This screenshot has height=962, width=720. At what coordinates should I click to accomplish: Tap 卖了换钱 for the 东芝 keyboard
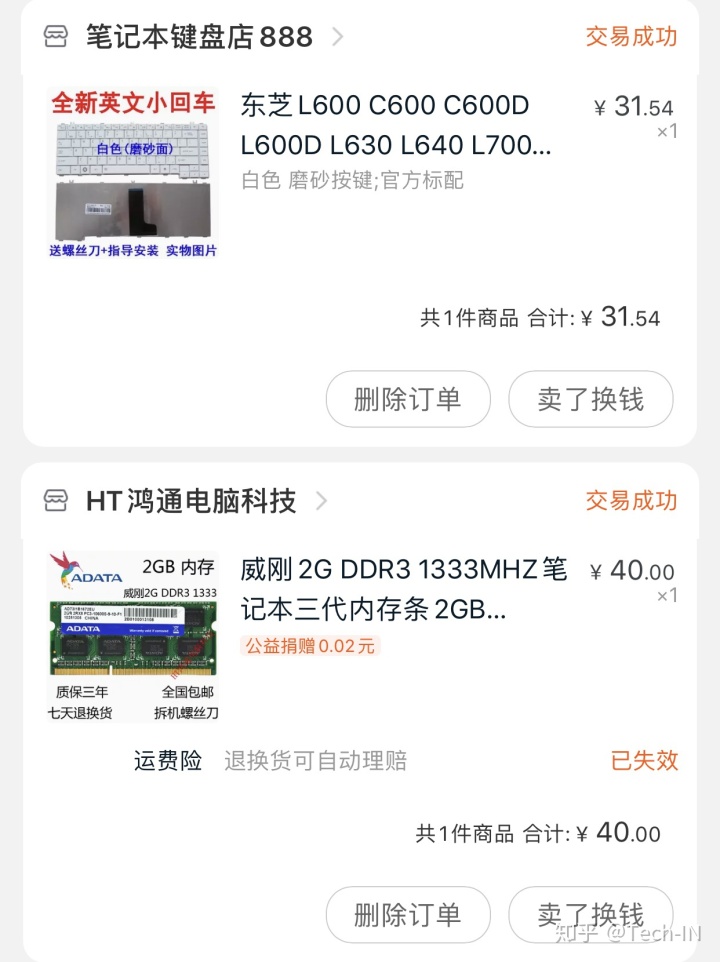click(590, 399)
